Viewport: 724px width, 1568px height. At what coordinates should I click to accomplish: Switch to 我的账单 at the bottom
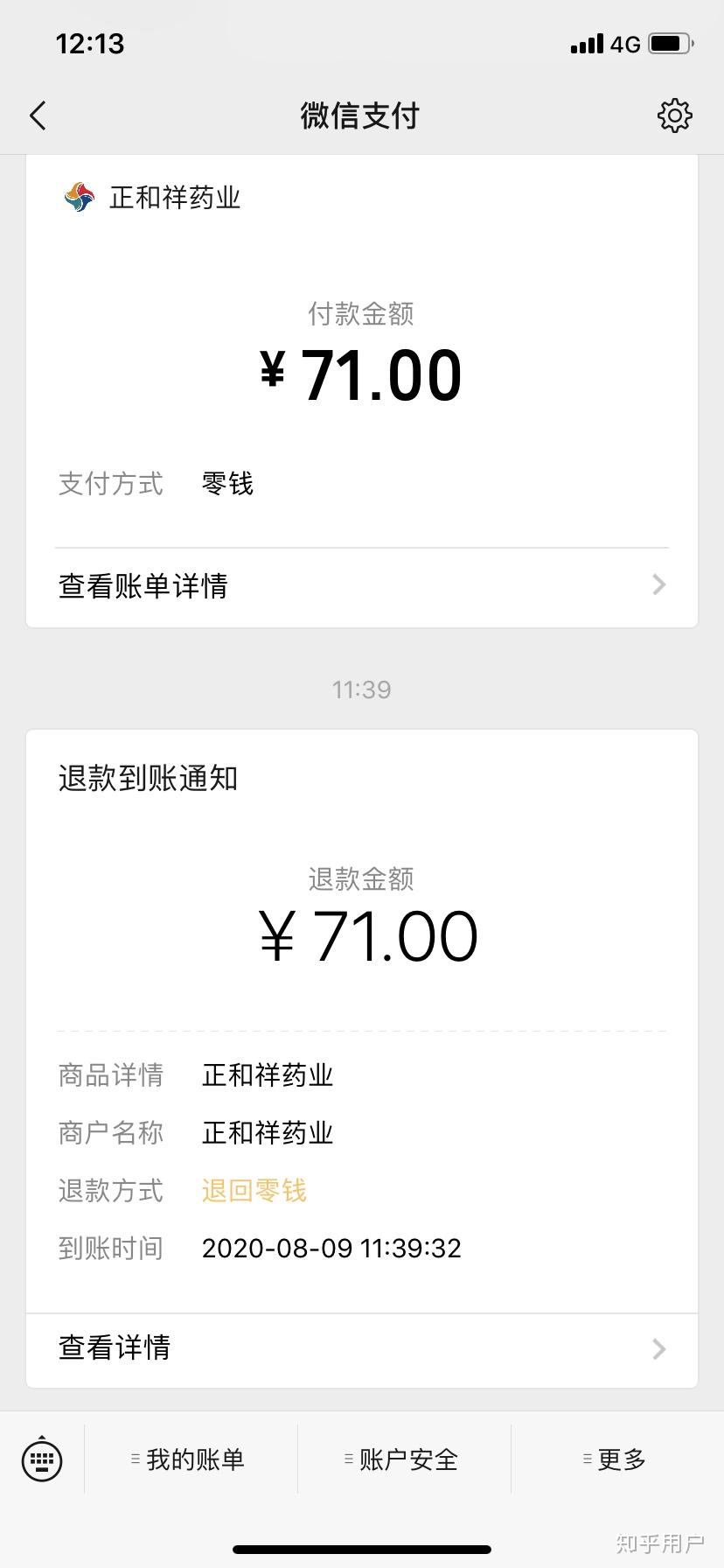[x=199, y=1452]
